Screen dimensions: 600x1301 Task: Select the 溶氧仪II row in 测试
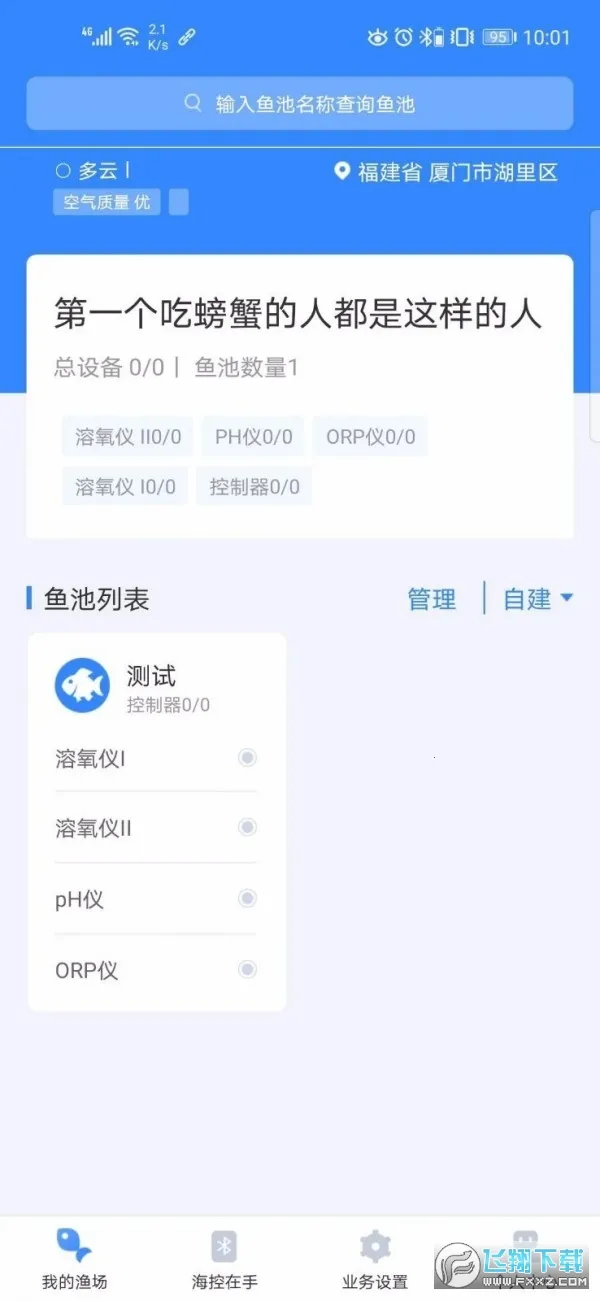156,828
